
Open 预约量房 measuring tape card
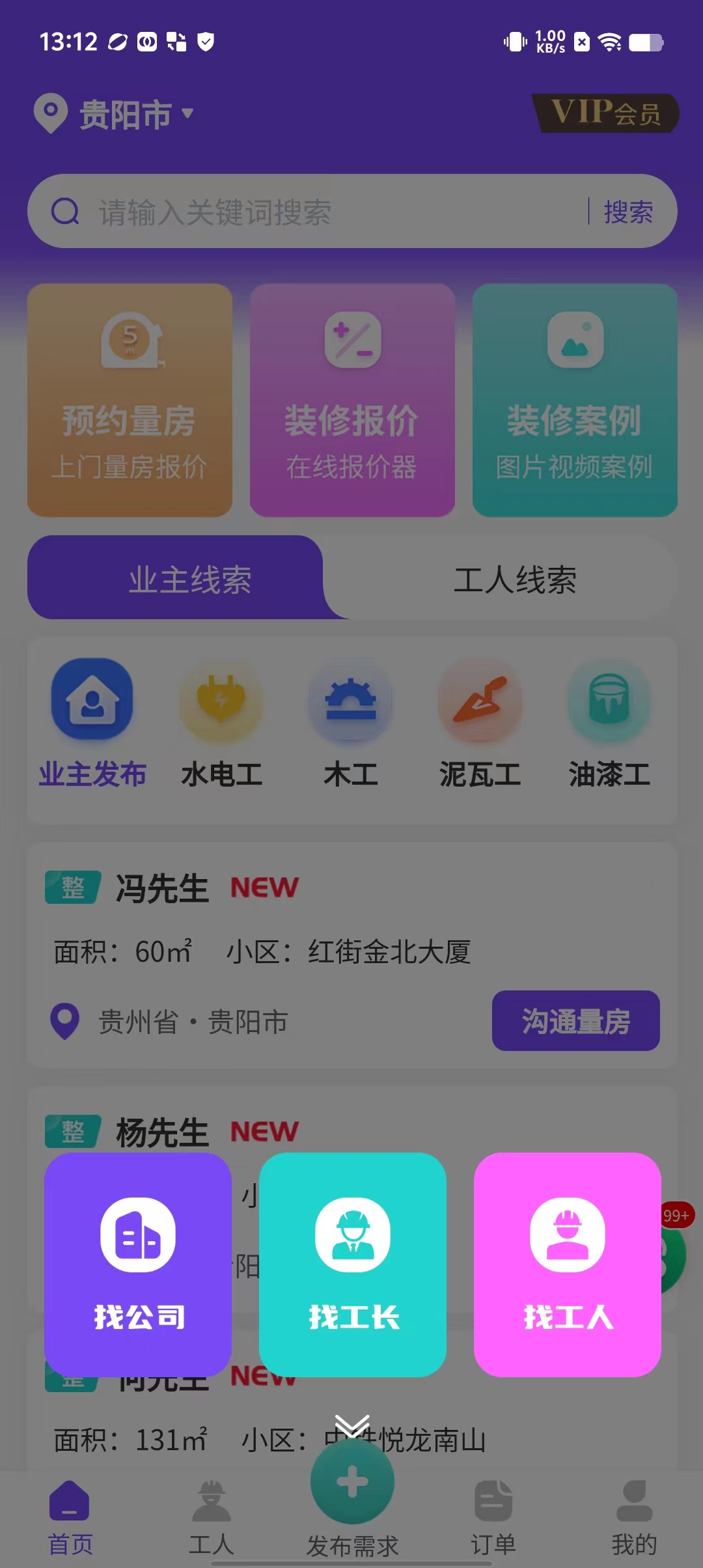130,400
